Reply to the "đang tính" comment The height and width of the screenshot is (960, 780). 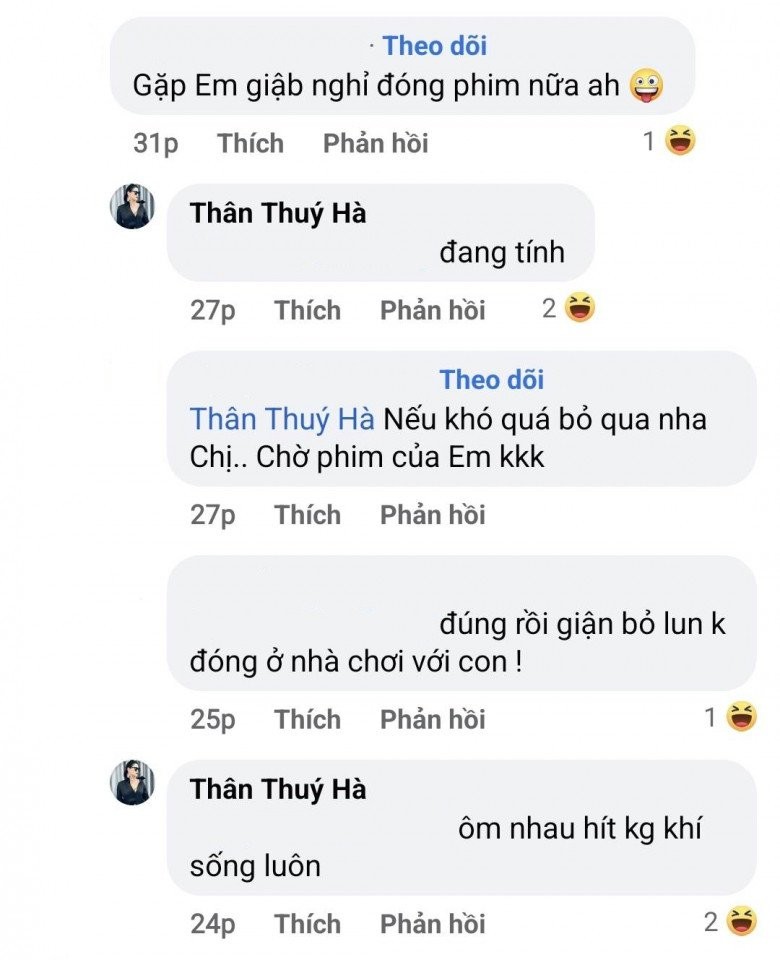coord(432,310)
